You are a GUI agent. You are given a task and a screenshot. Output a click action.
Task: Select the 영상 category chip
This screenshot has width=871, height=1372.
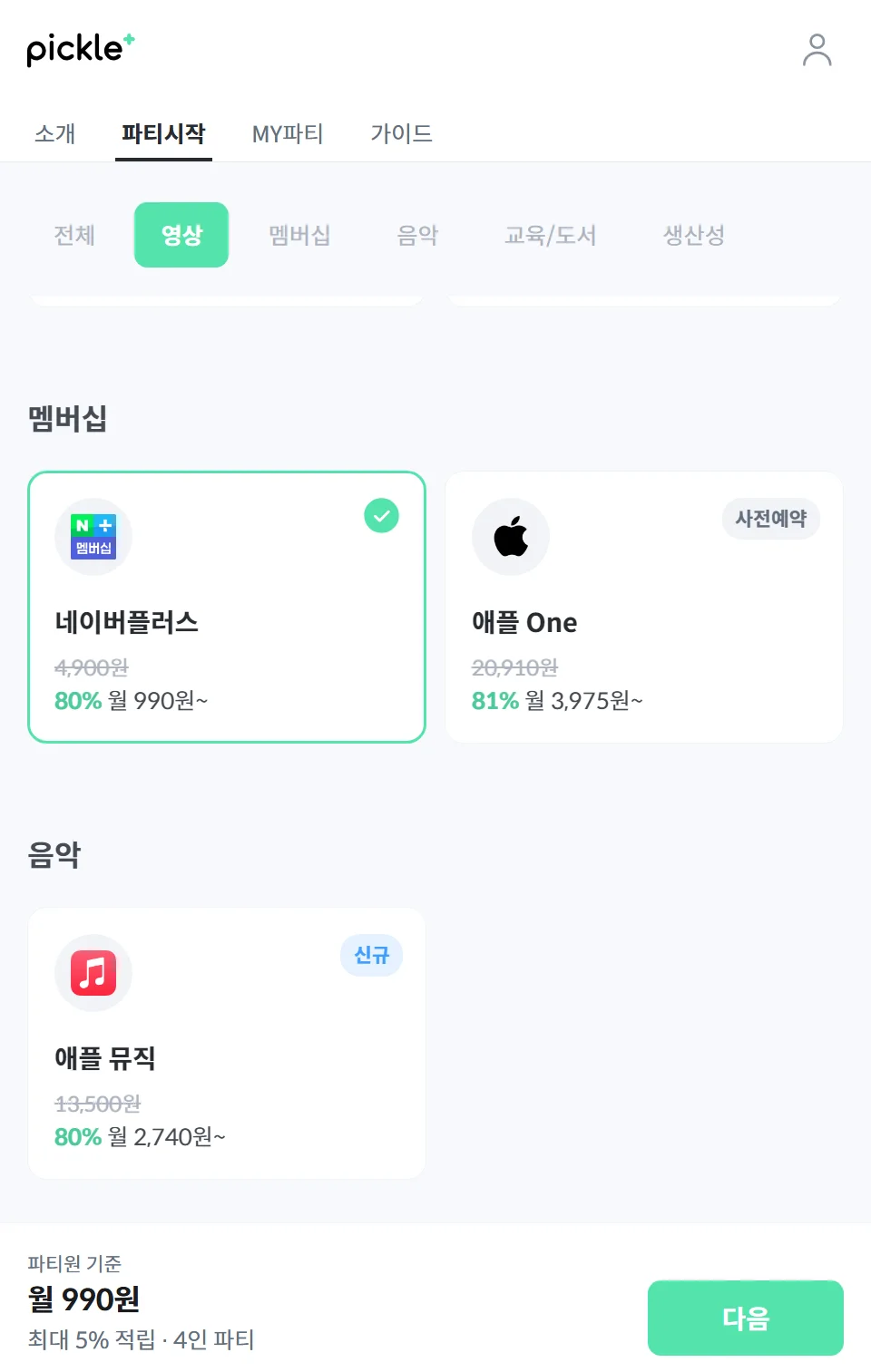coord(181,235)
